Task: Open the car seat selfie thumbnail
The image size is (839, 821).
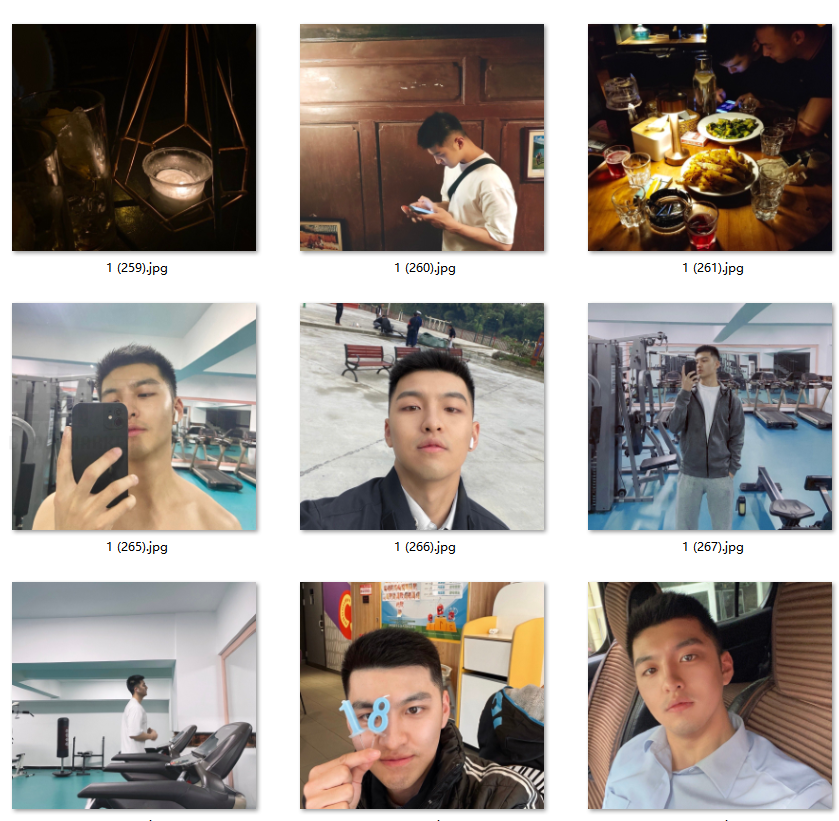Action: pos(710,695)
